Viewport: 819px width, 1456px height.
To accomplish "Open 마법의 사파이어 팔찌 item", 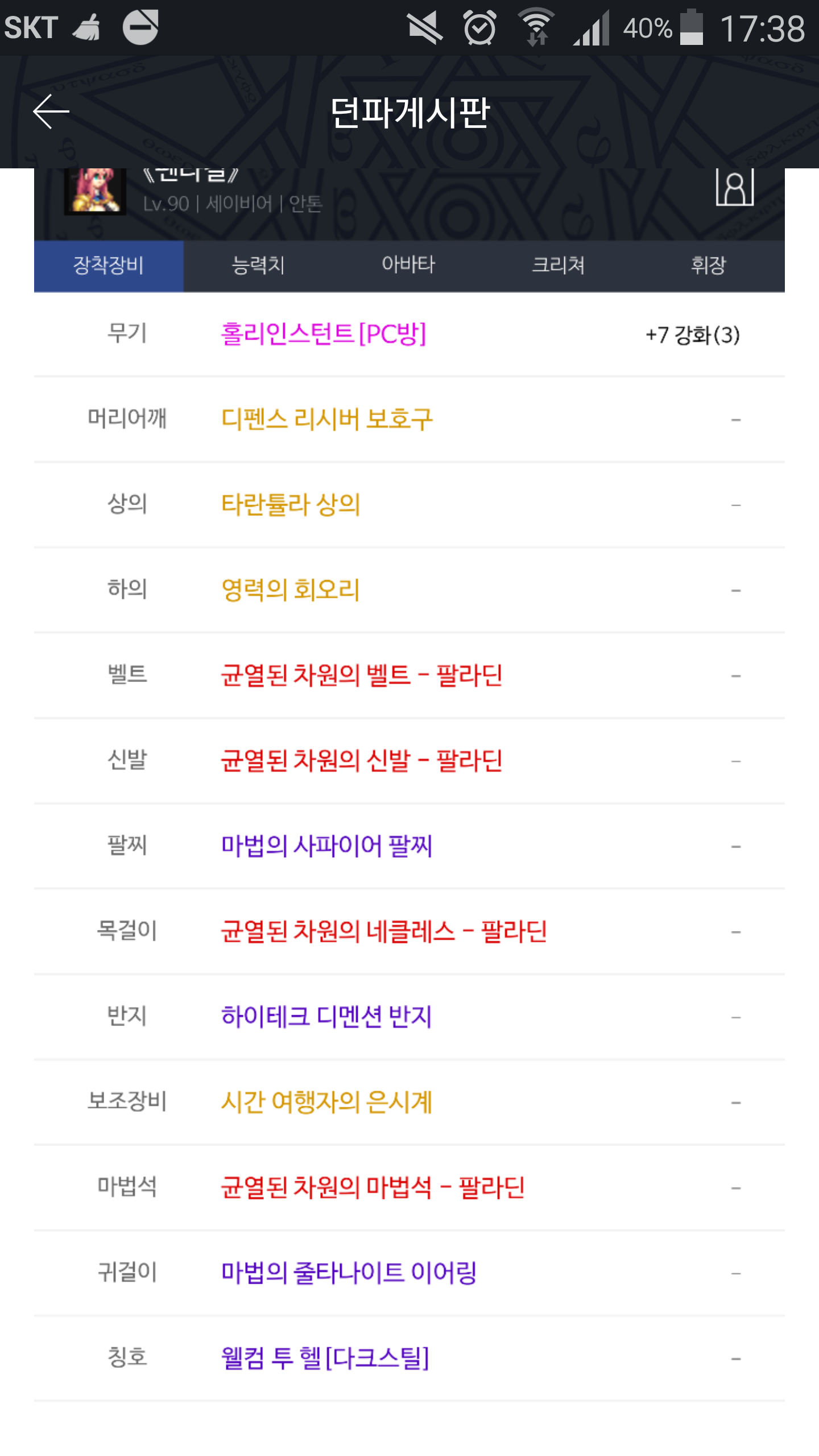I will [x=327, y=846].
